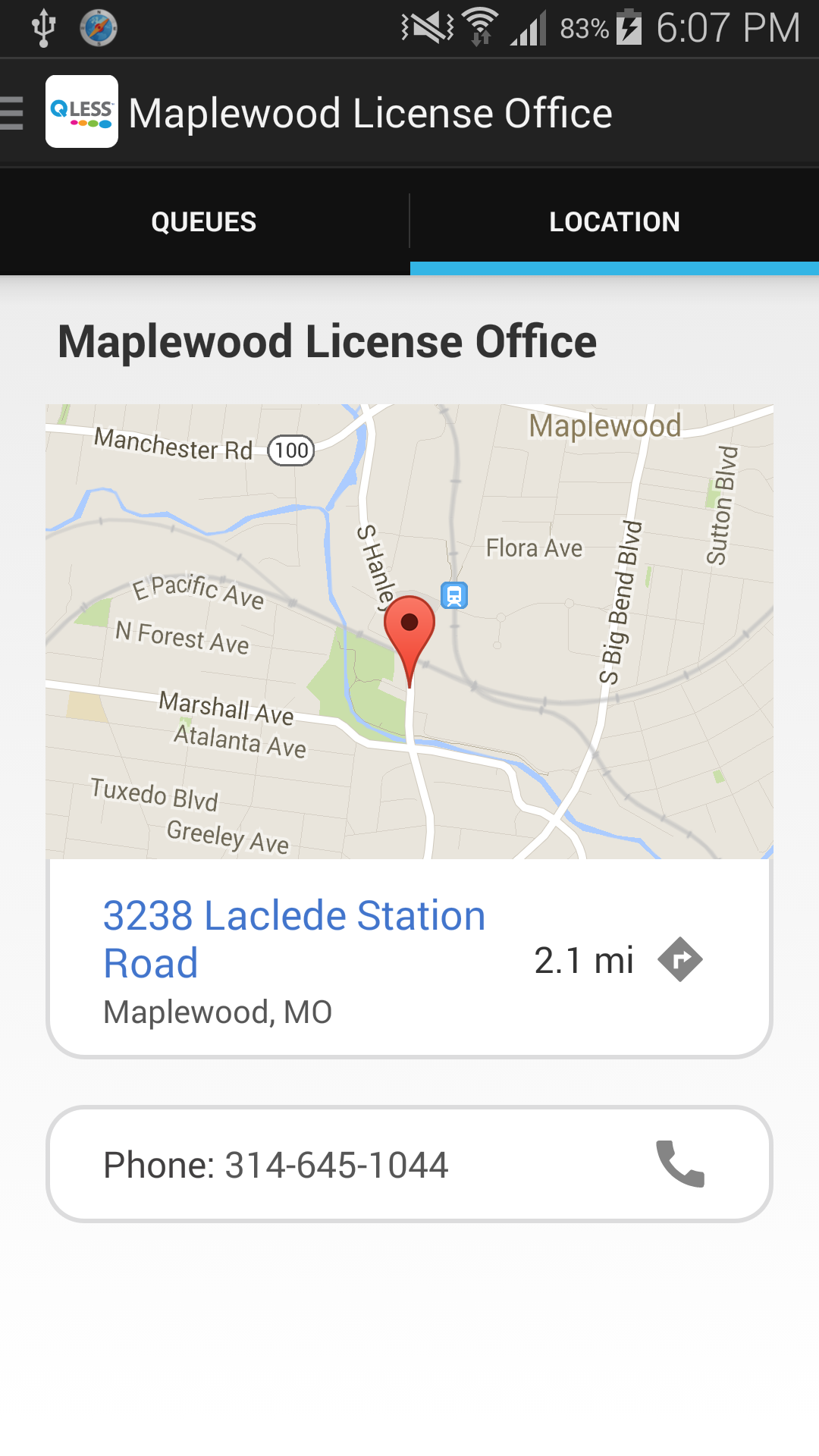Open the 3238 Laclede Station Road address link

click(294, 939)
